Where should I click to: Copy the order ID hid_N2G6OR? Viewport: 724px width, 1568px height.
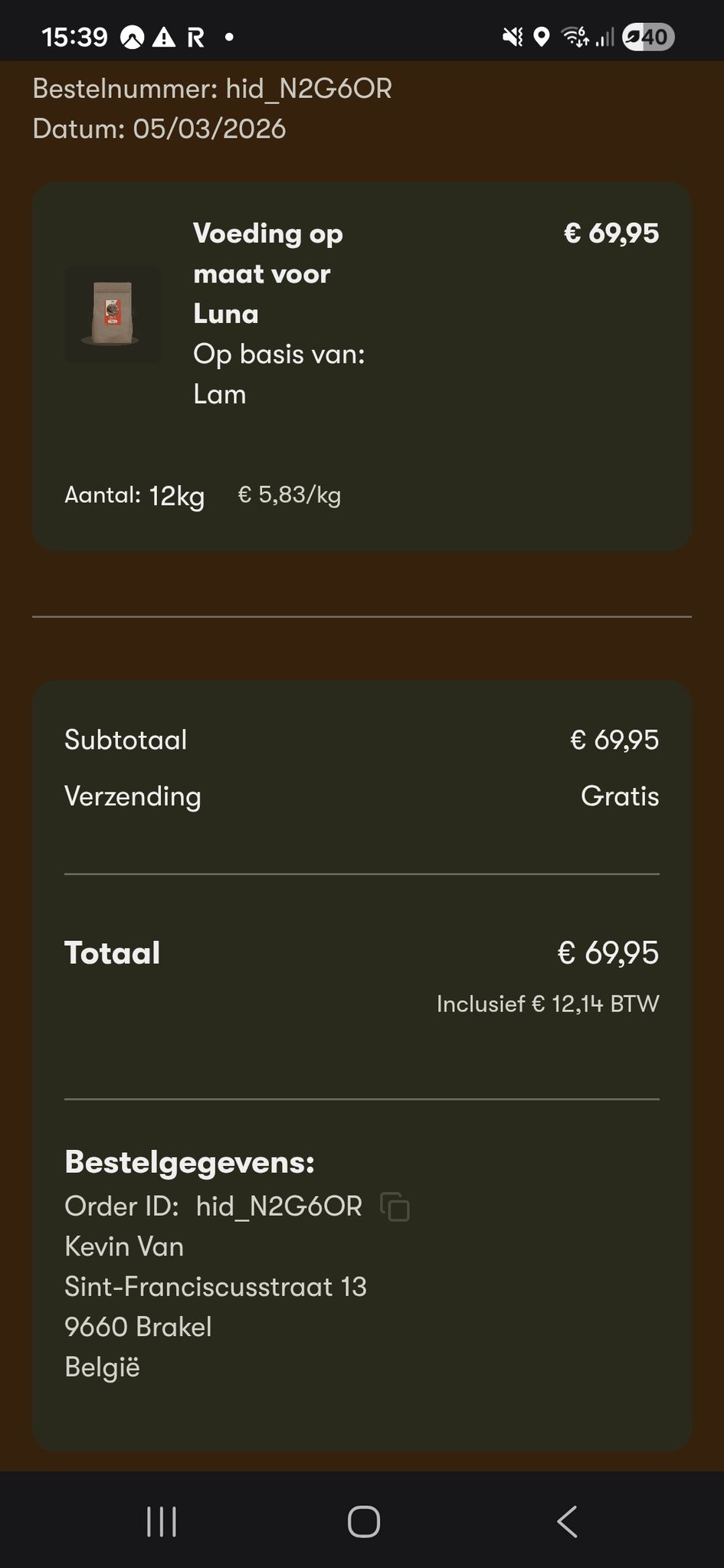click(395, 1207)
